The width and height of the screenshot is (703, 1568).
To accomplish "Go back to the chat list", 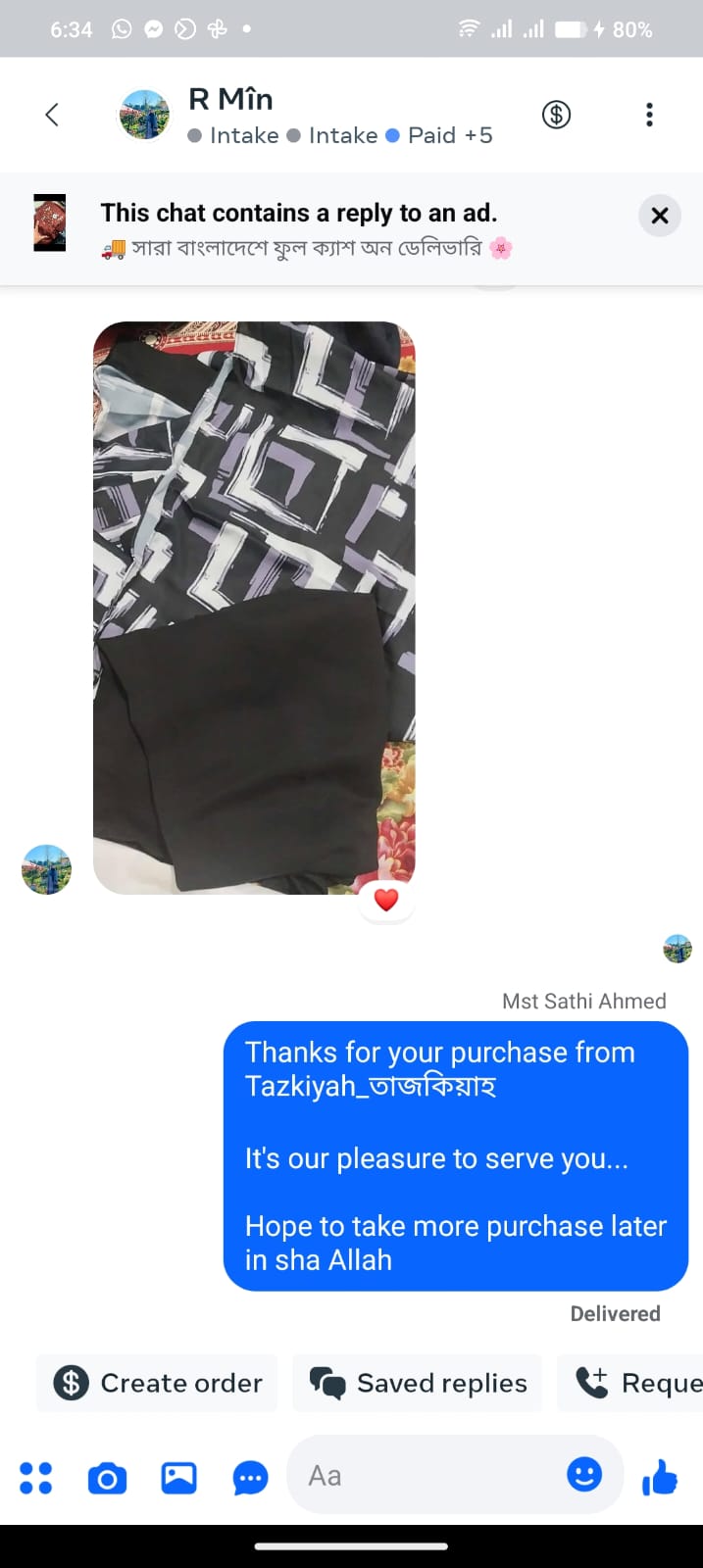I will 52,115.
